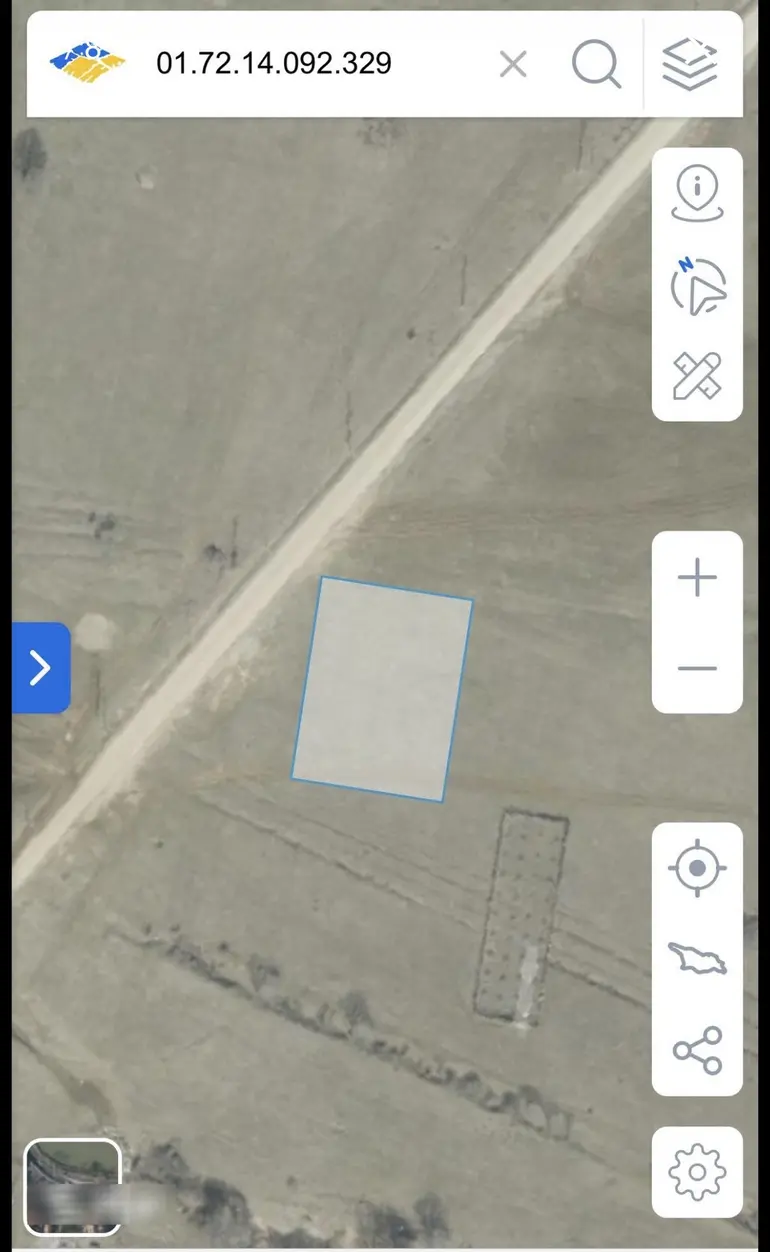This screenshot has width=770, height=1252.
Task: Share this map view
Action: pyautogui.click(x=697, y=1050)
